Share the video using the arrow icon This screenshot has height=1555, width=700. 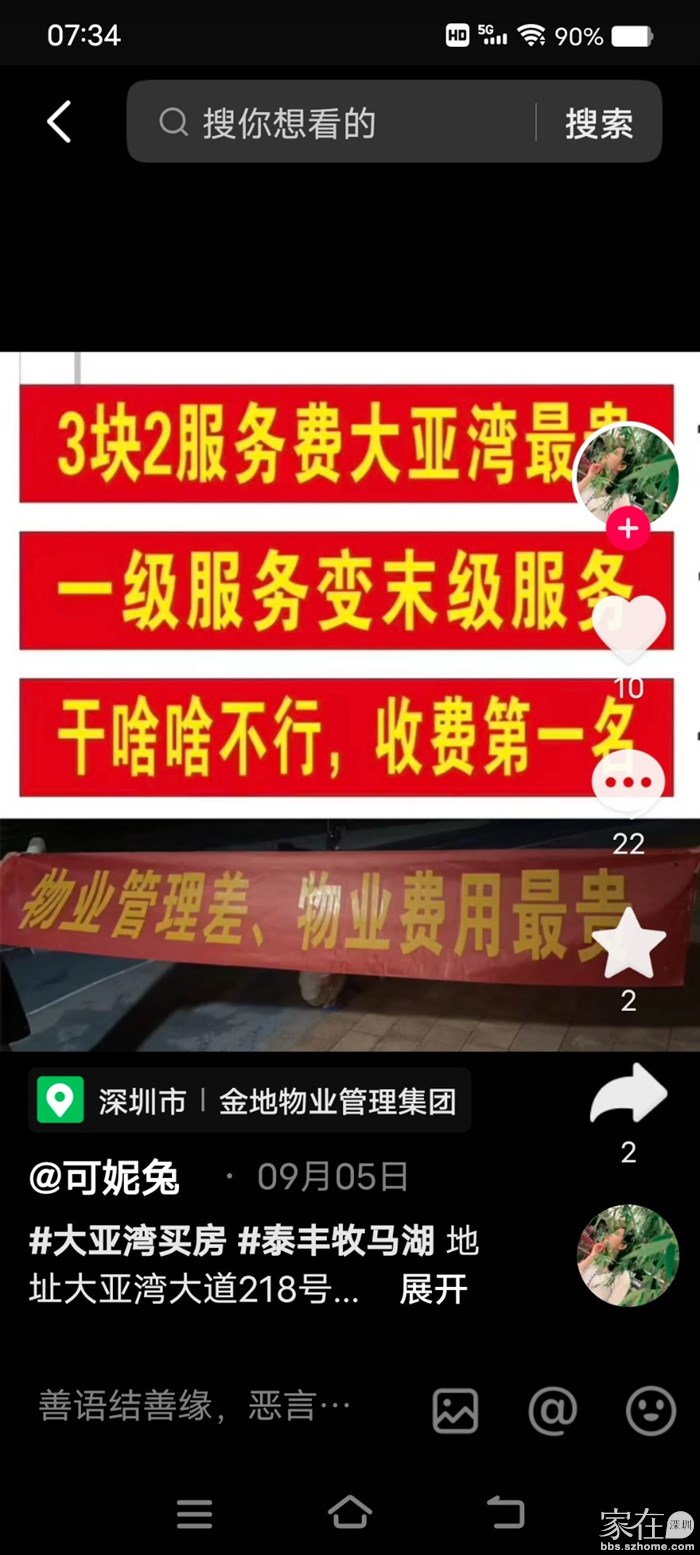[628, 1097]
